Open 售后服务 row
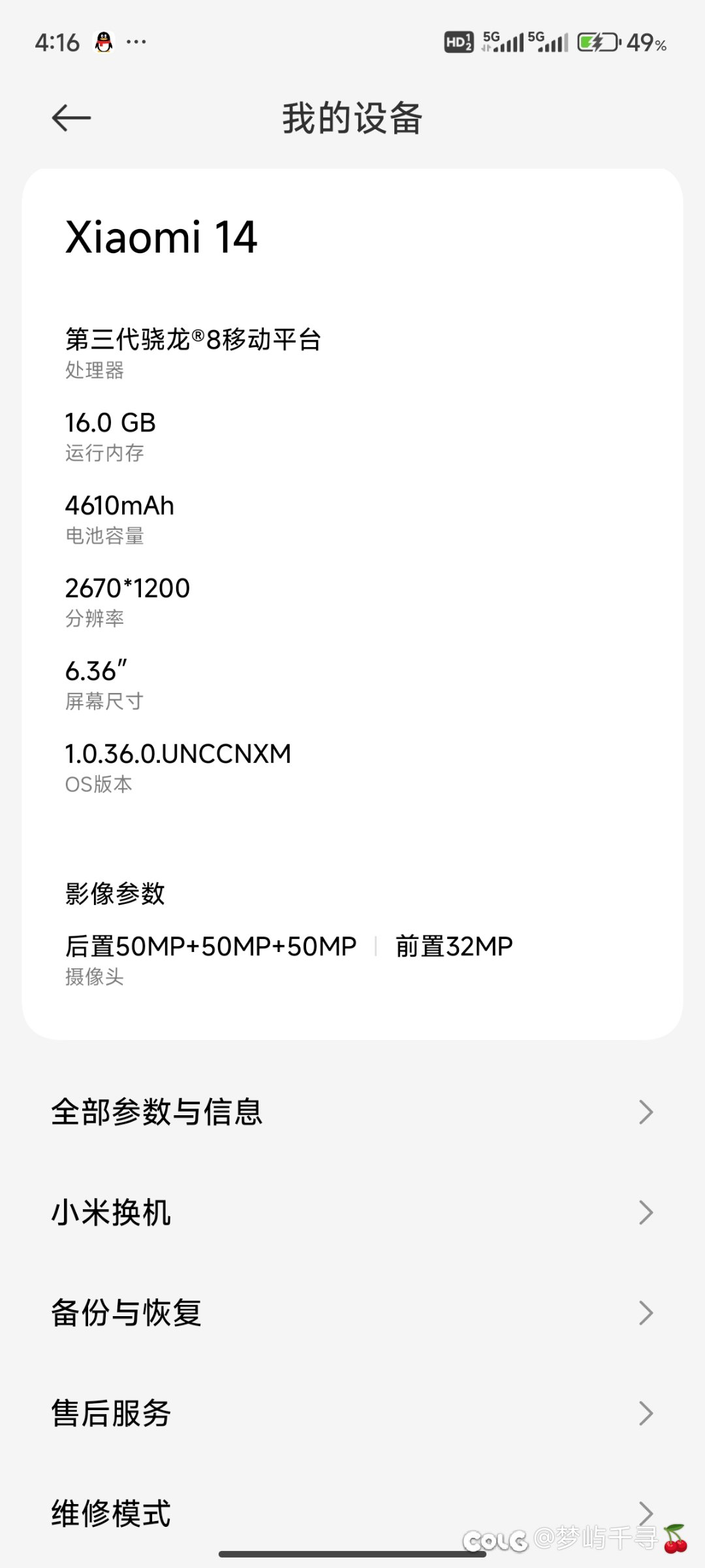The height and width of the screenshot is (1568, 705). point(352,1413)
